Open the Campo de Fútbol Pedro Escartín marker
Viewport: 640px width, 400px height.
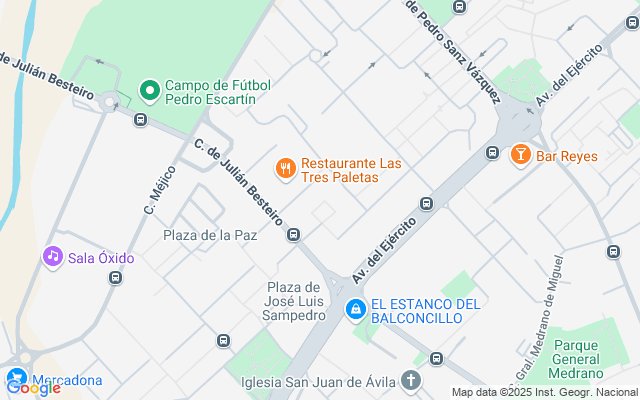(150, 91)
